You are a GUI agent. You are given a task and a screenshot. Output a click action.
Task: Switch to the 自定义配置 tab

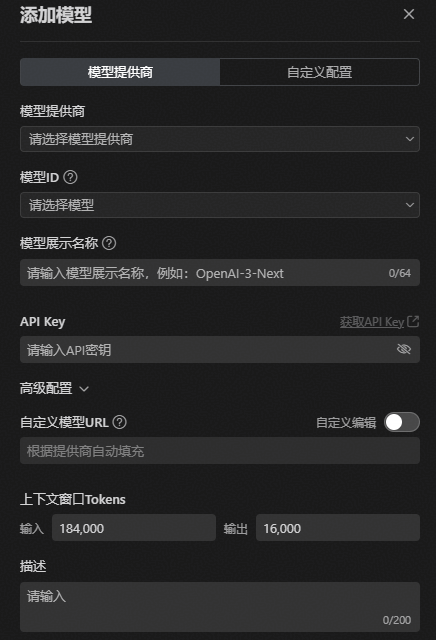point(319,72)
